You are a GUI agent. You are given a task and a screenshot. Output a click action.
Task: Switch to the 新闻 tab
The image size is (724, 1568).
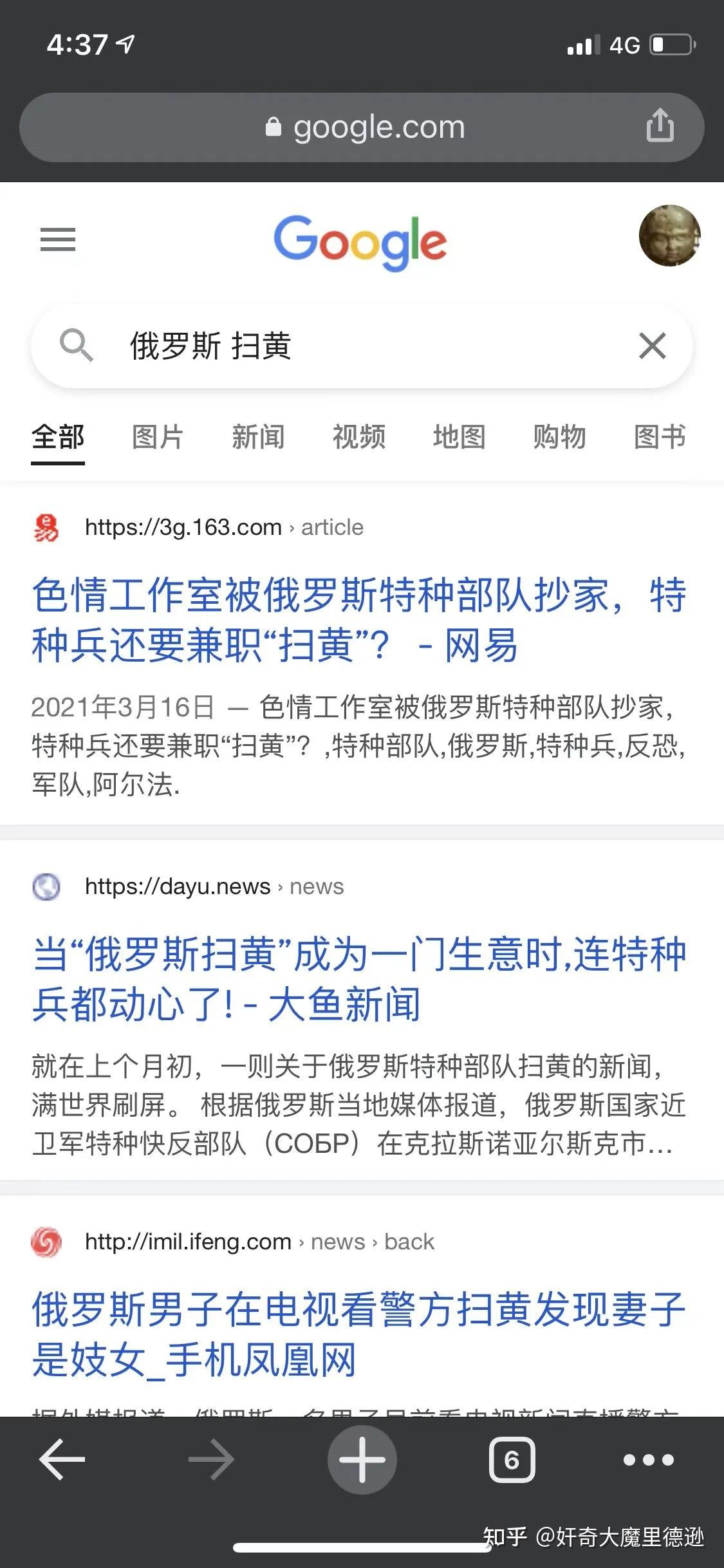pyautogui.click(x=258, y=437)
